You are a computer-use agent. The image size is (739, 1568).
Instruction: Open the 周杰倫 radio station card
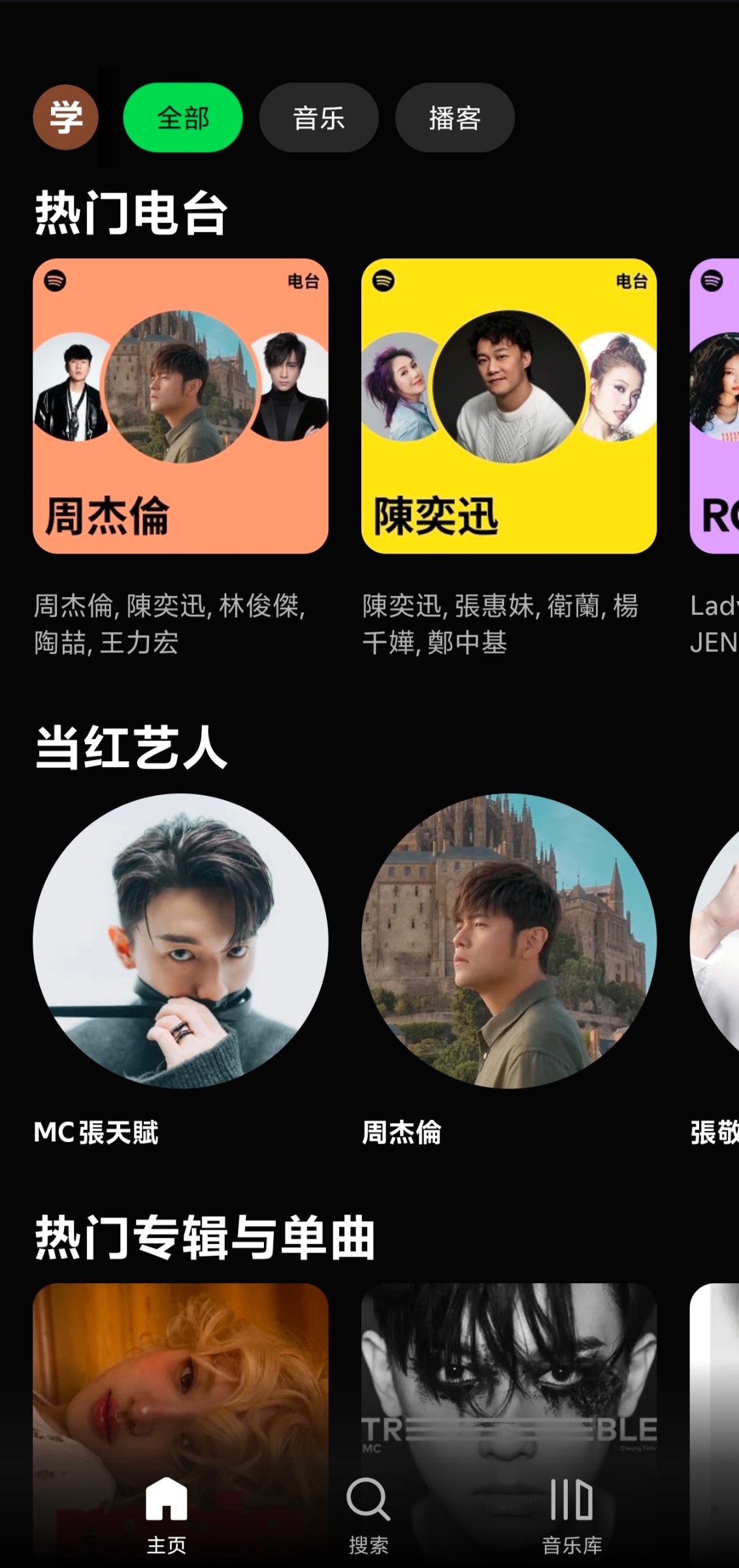(x=180, y=406)
